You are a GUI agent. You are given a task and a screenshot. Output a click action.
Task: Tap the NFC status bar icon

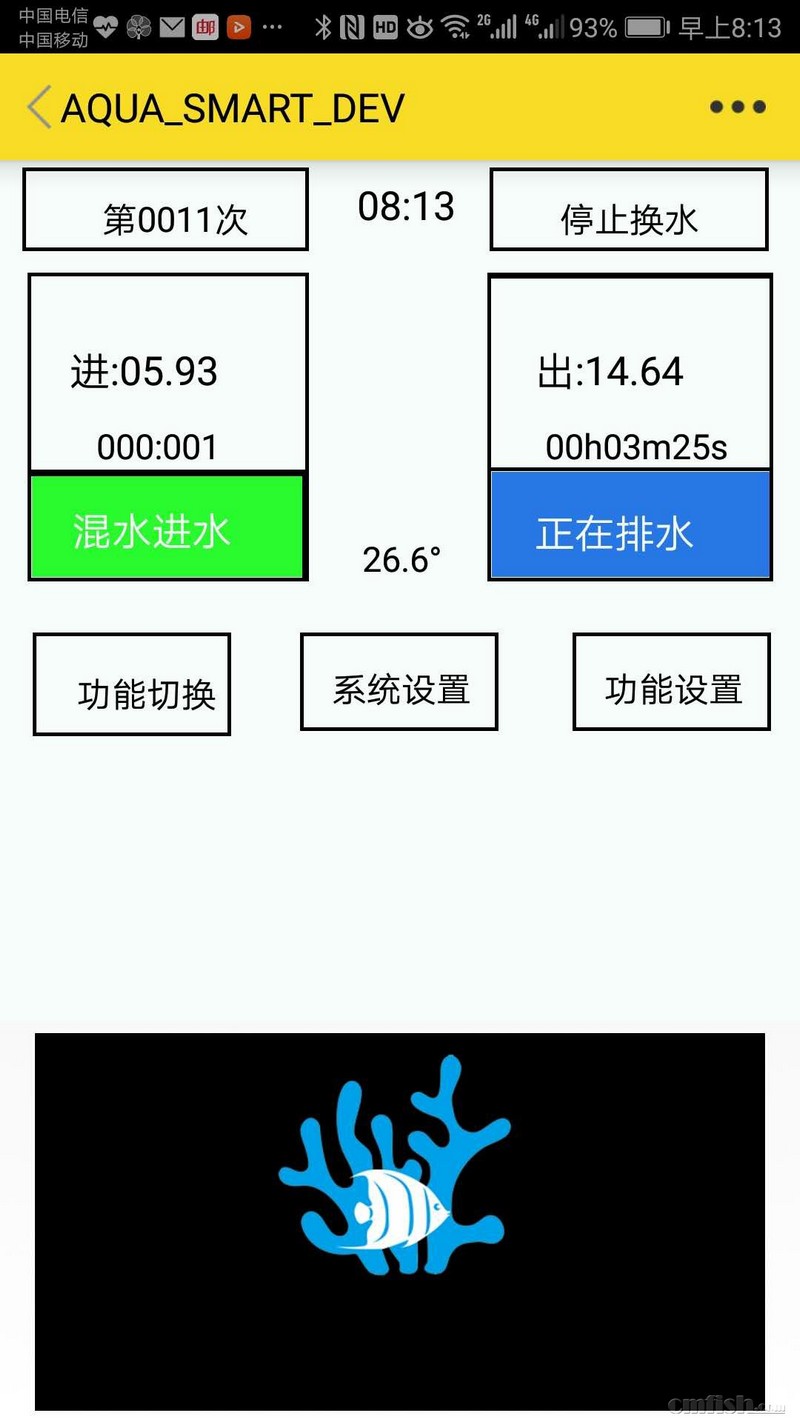point(351,27)
